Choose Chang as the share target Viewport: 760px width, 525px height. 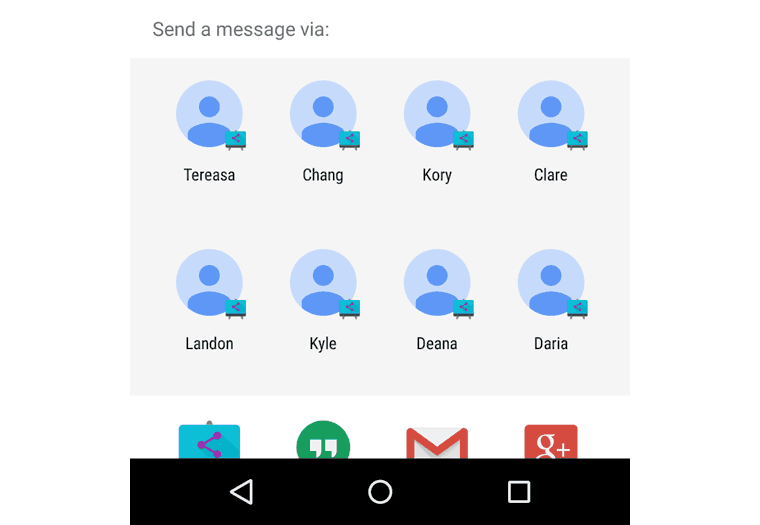pos(323,116)
